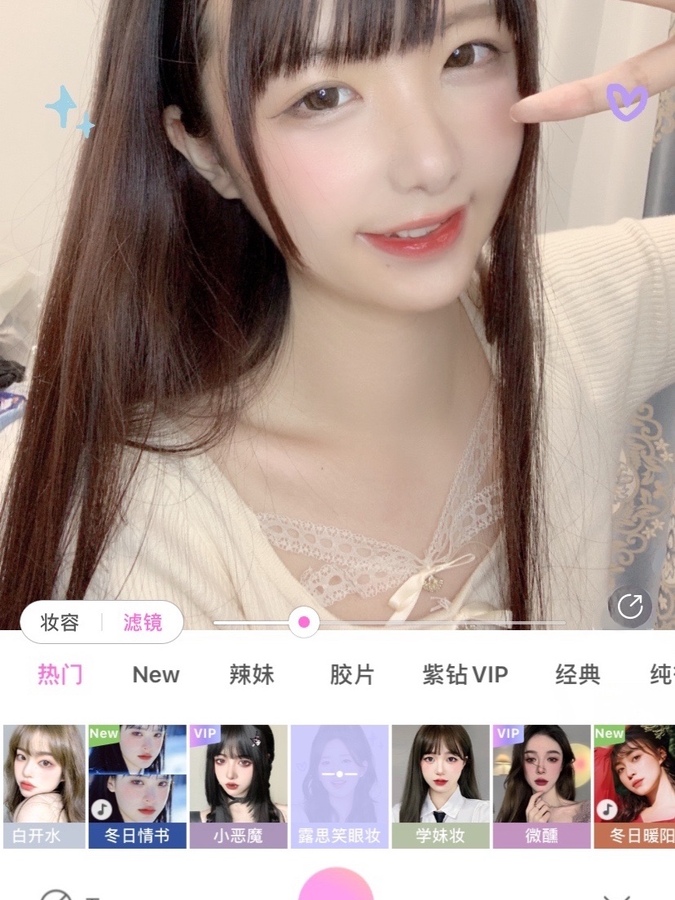Go to the 紫钻VIP category tab
The width and height of the screenshot is (675, 900).
pos(464,675)
